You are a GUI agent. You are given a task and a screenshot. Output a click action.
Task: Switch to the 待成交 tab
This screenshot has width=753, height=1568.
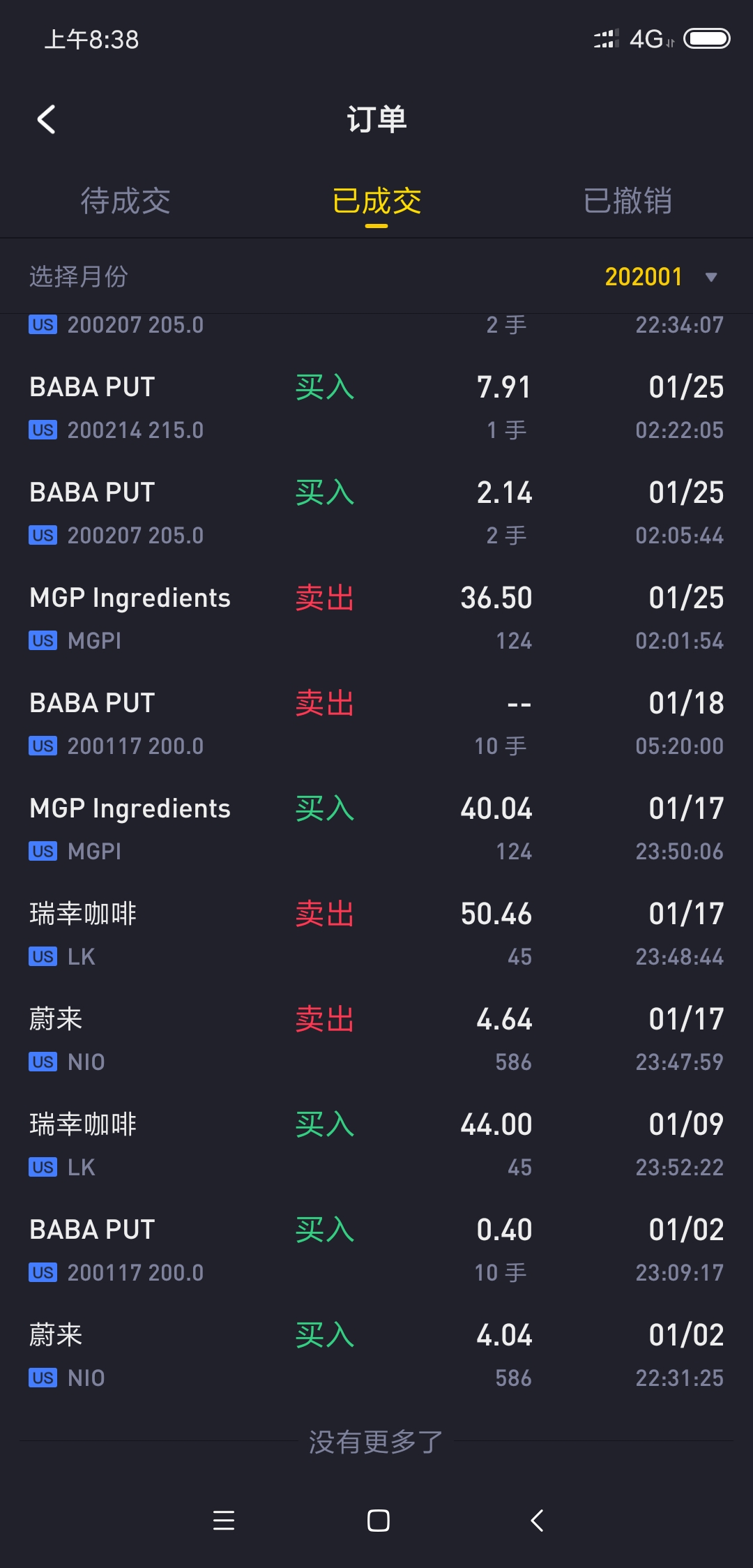125,201
